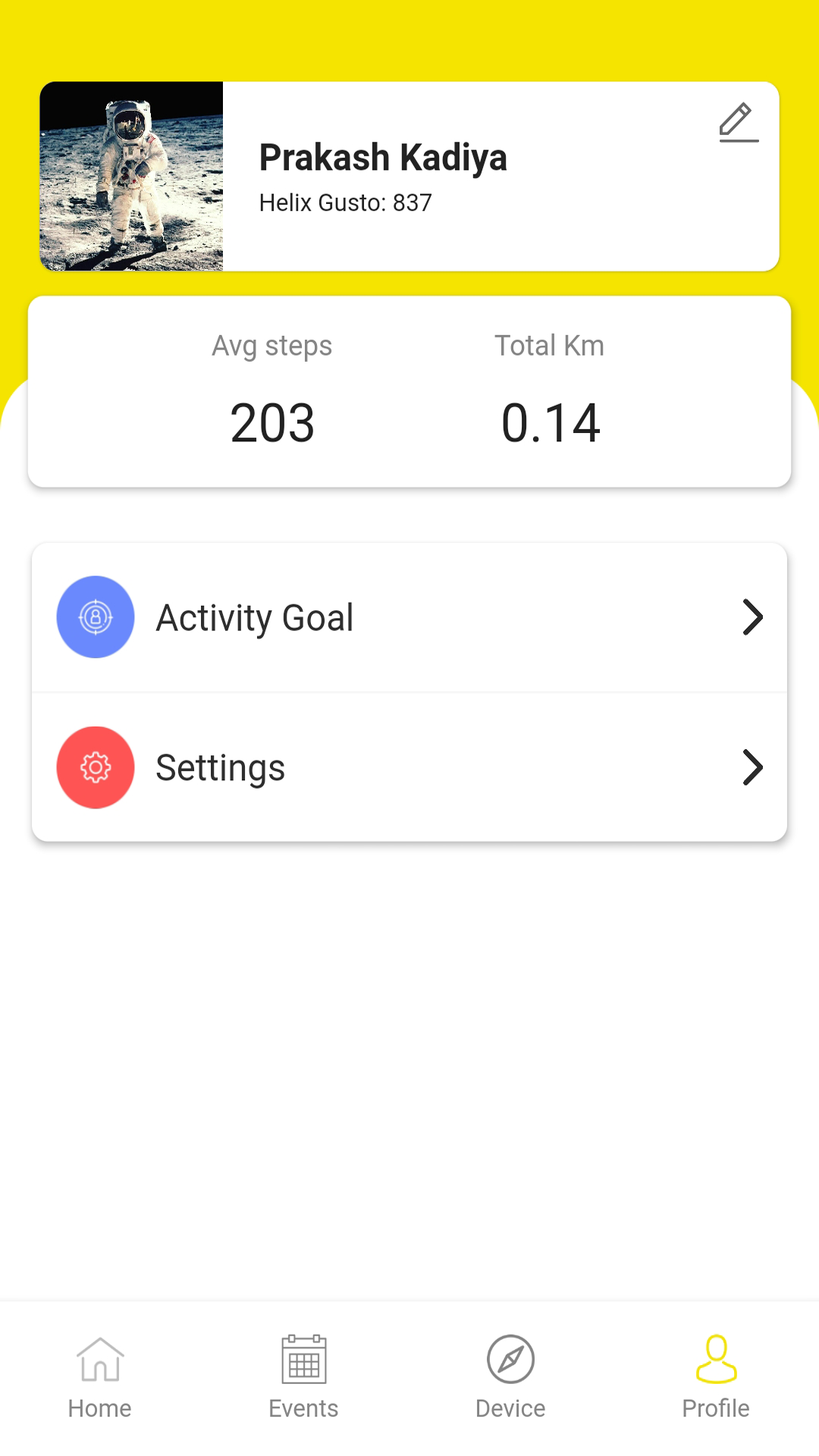
Task: Expand the Settings chevron
Action: pyautogui.click(x=752, y=767)
